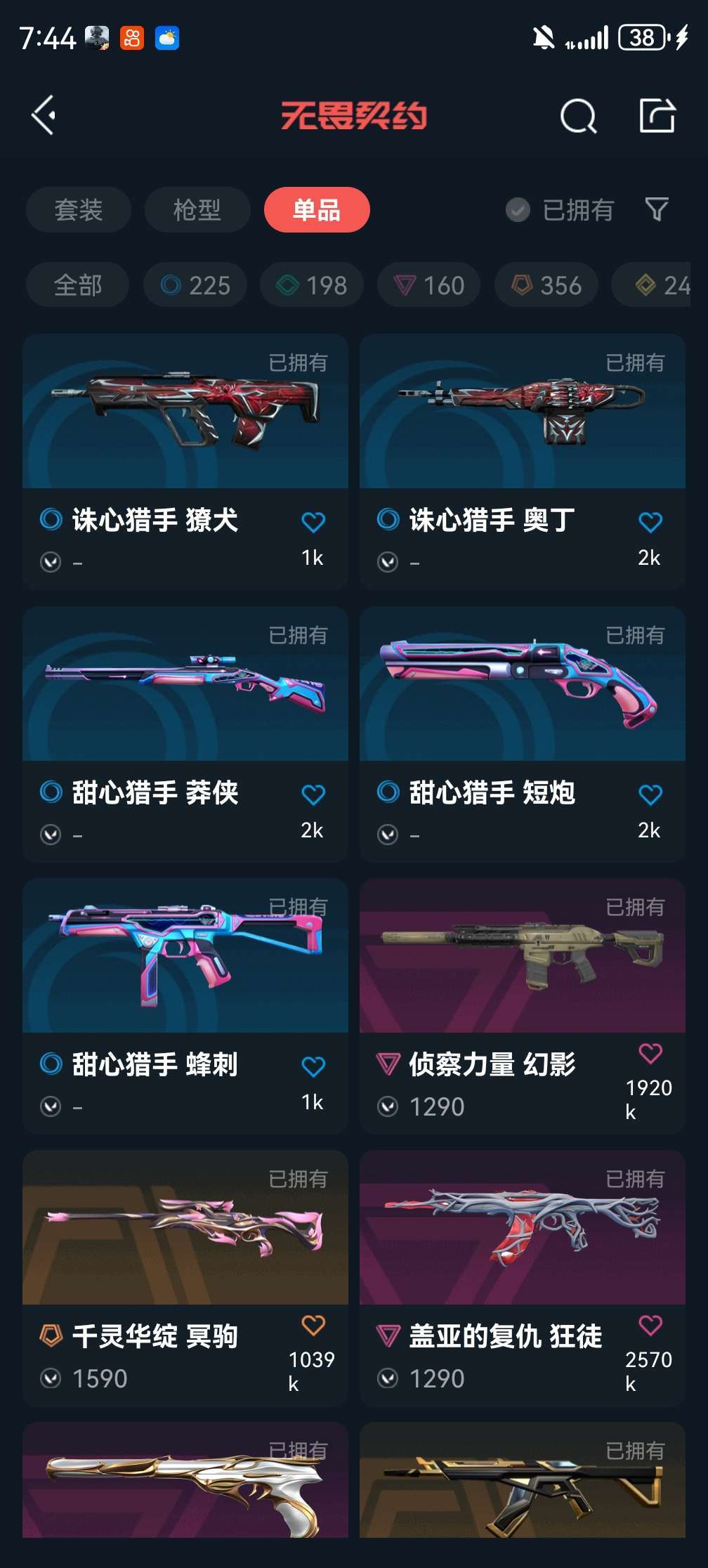The image size is (708, 1568).
Task: Switch to the 枪型 tab
Action: pos(197,209)
